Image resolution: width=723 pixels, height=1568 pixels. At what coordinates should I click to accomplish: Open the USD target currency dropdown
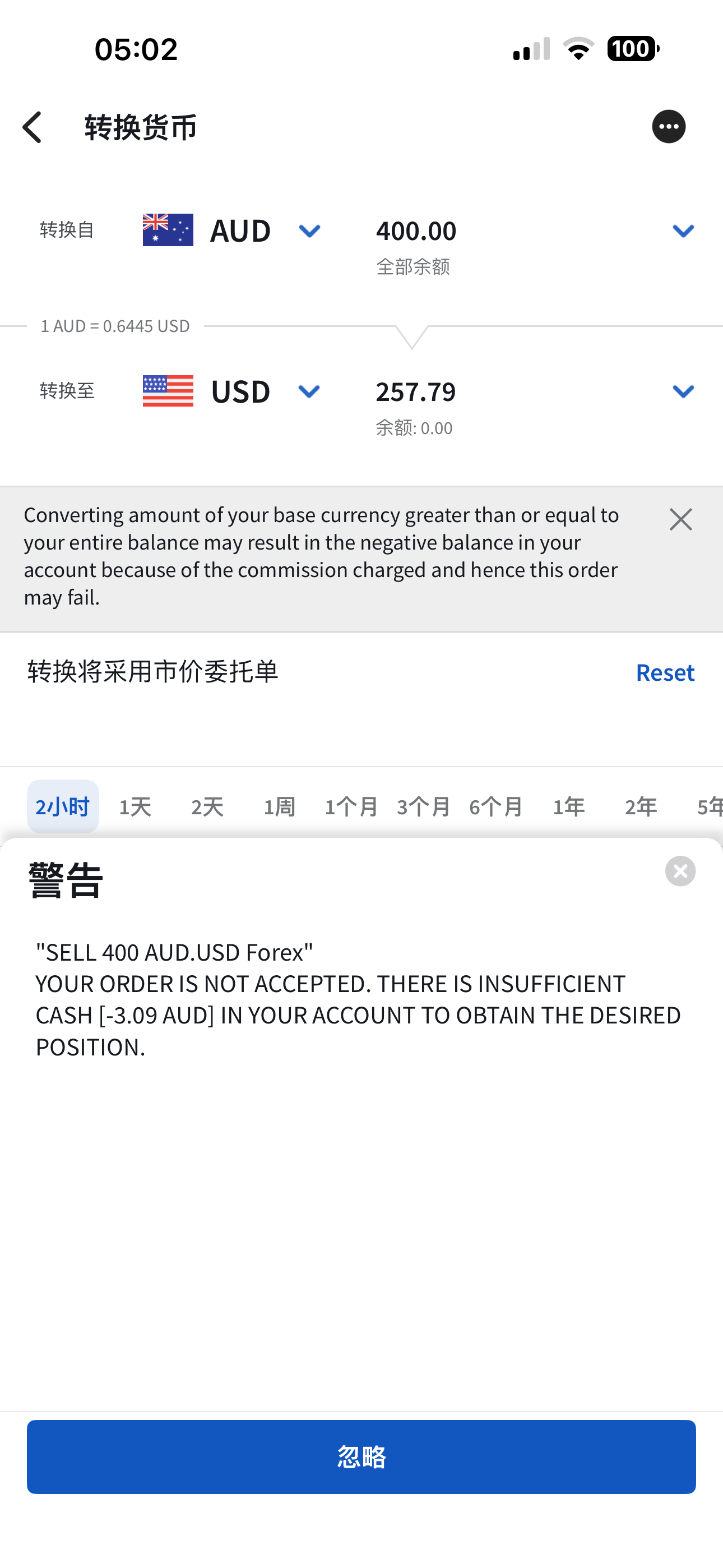point(309,391)
